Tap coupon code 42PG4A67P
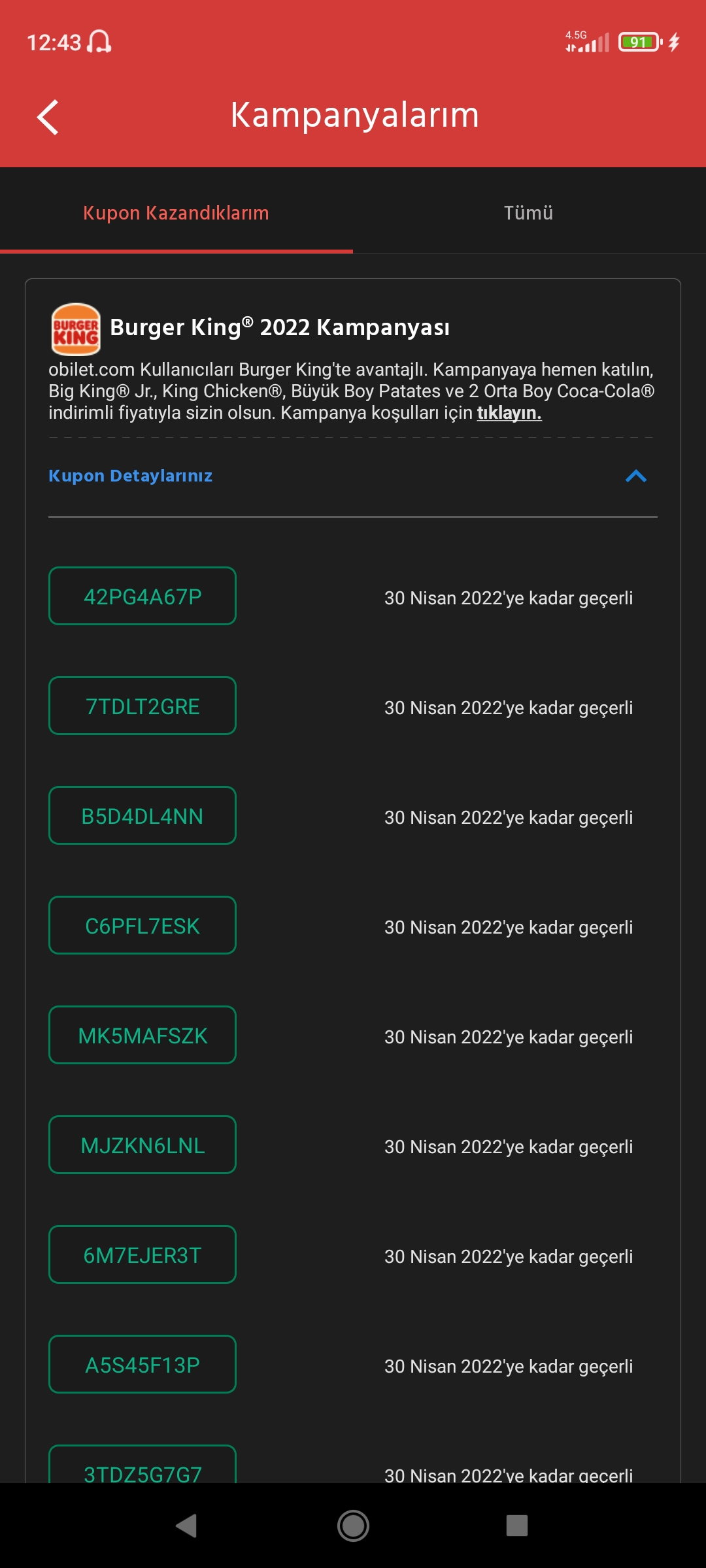706x1568 pixels. [x=143, y=596]
